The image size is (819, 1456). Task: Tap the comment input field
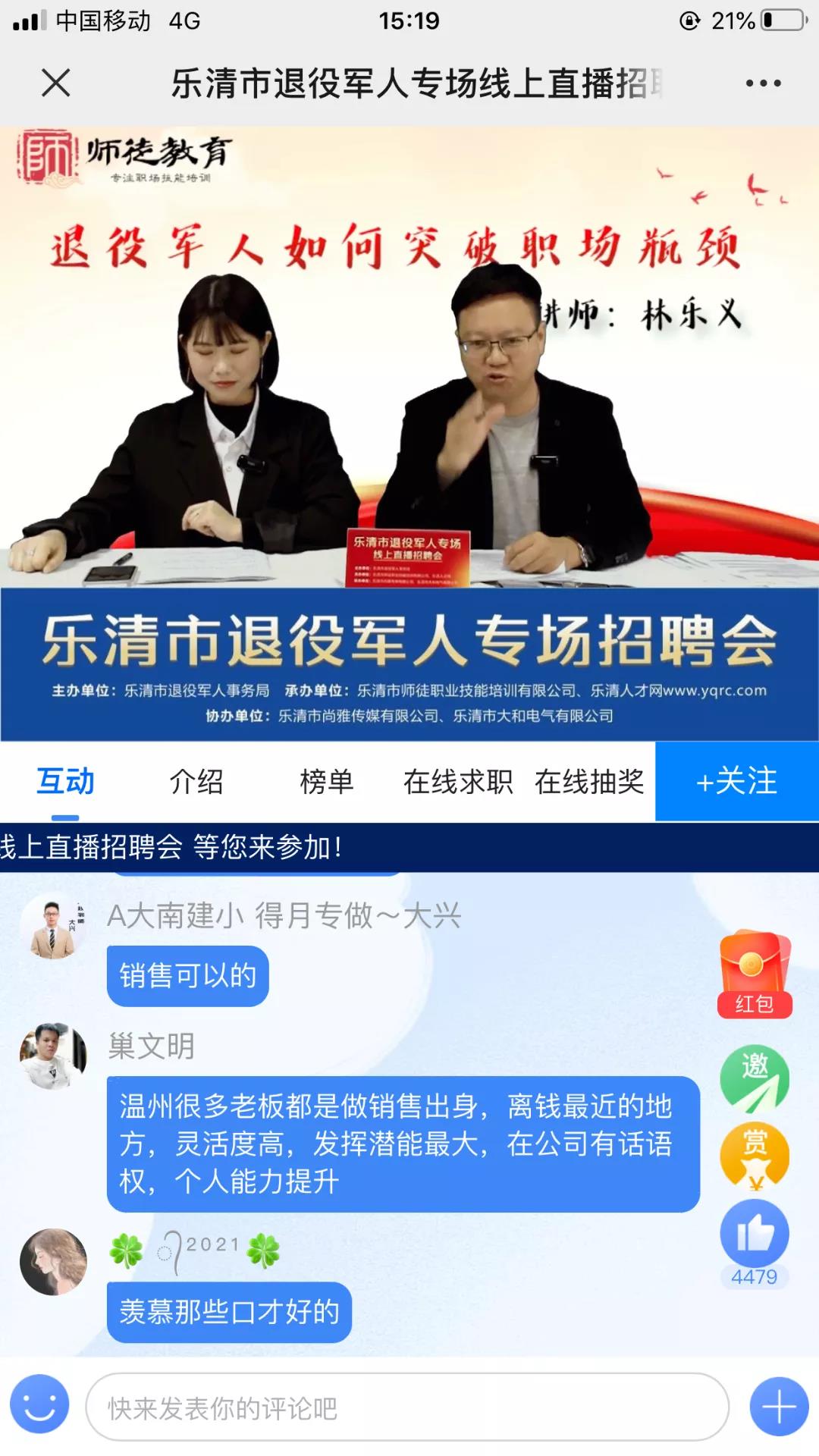tap(407, 1407)
